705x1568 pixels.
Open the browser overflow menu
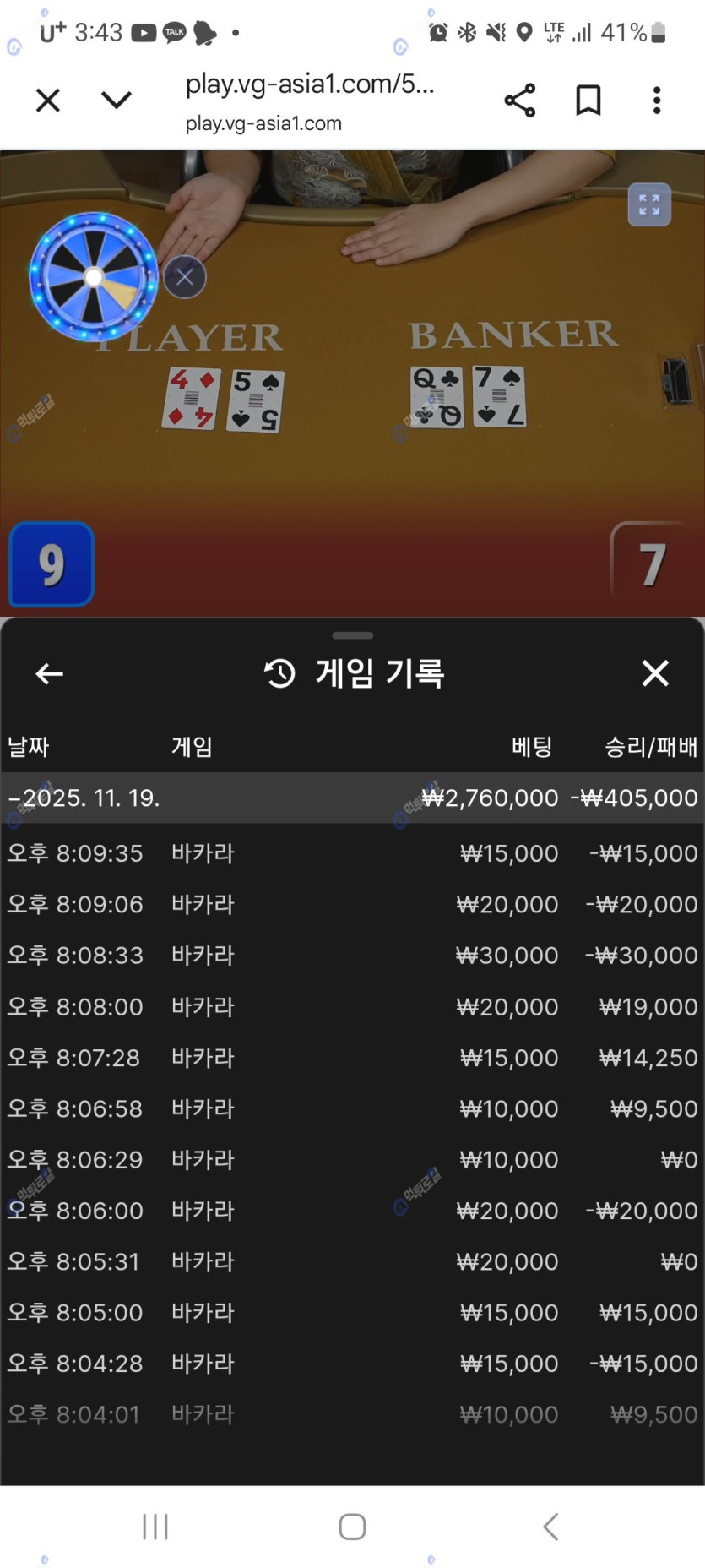coord(657,101)
